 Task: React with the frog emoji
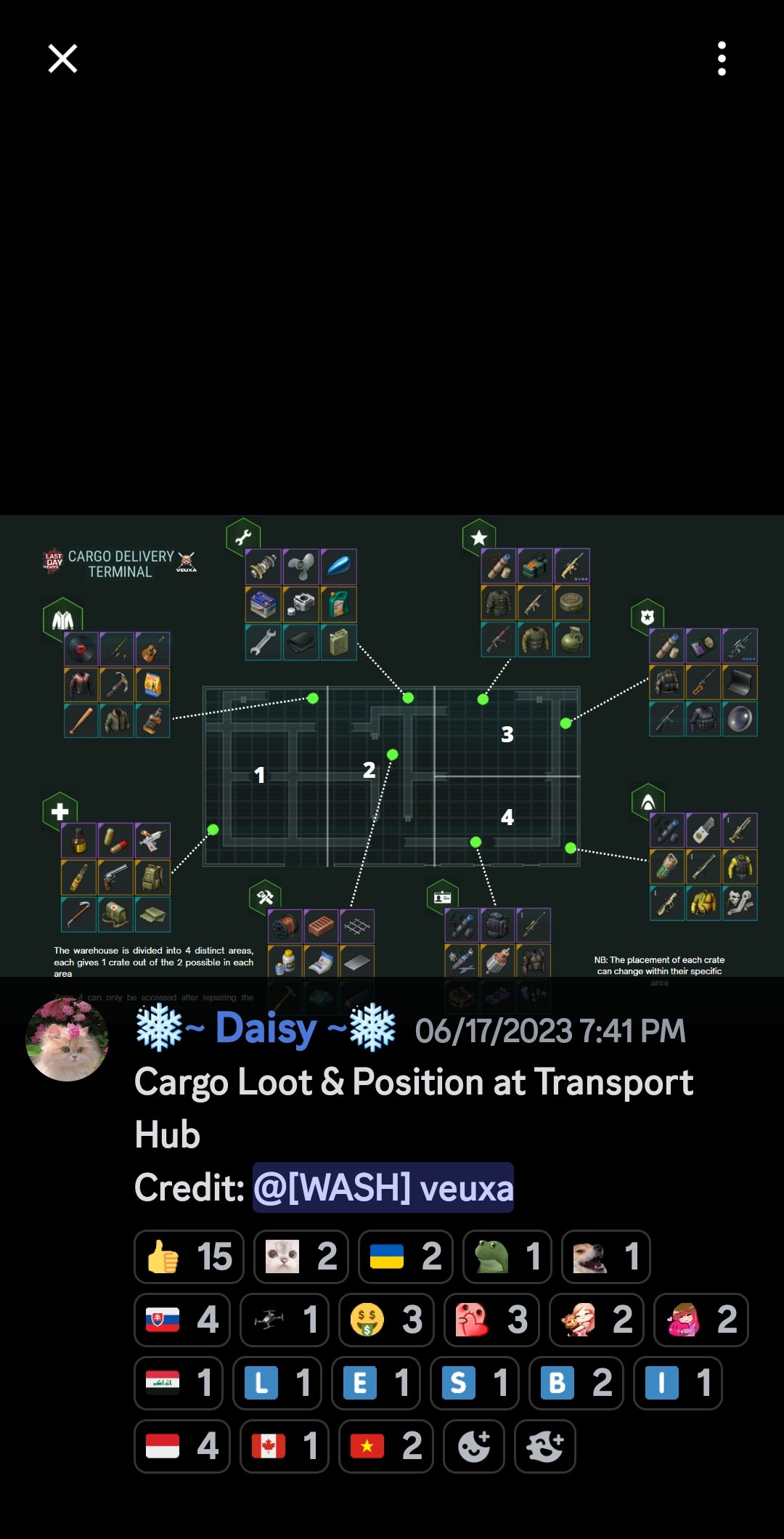point(507,1256)
